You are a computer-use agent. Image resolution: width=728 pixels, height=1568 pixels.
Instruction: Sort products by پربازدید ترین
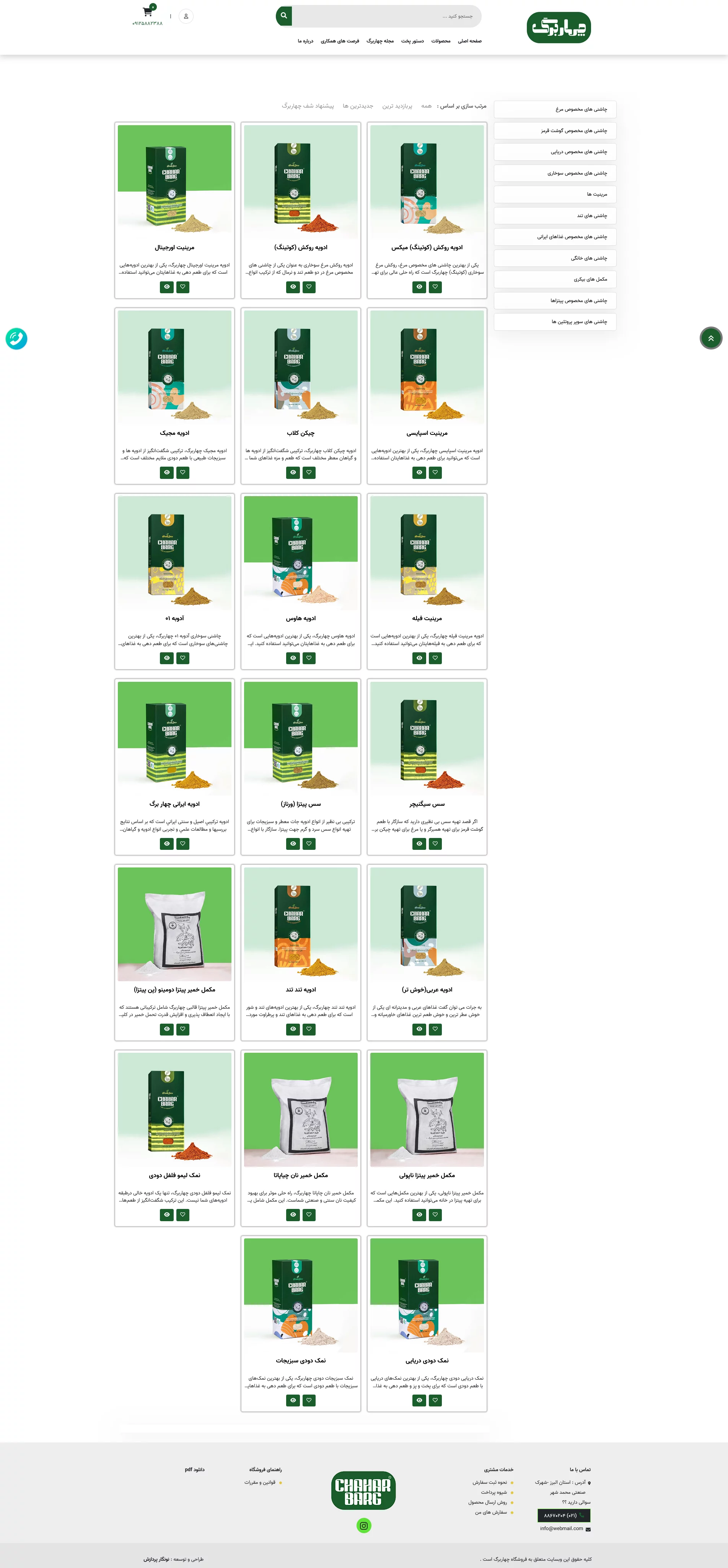pyautogui.click(x=397, y=106)
